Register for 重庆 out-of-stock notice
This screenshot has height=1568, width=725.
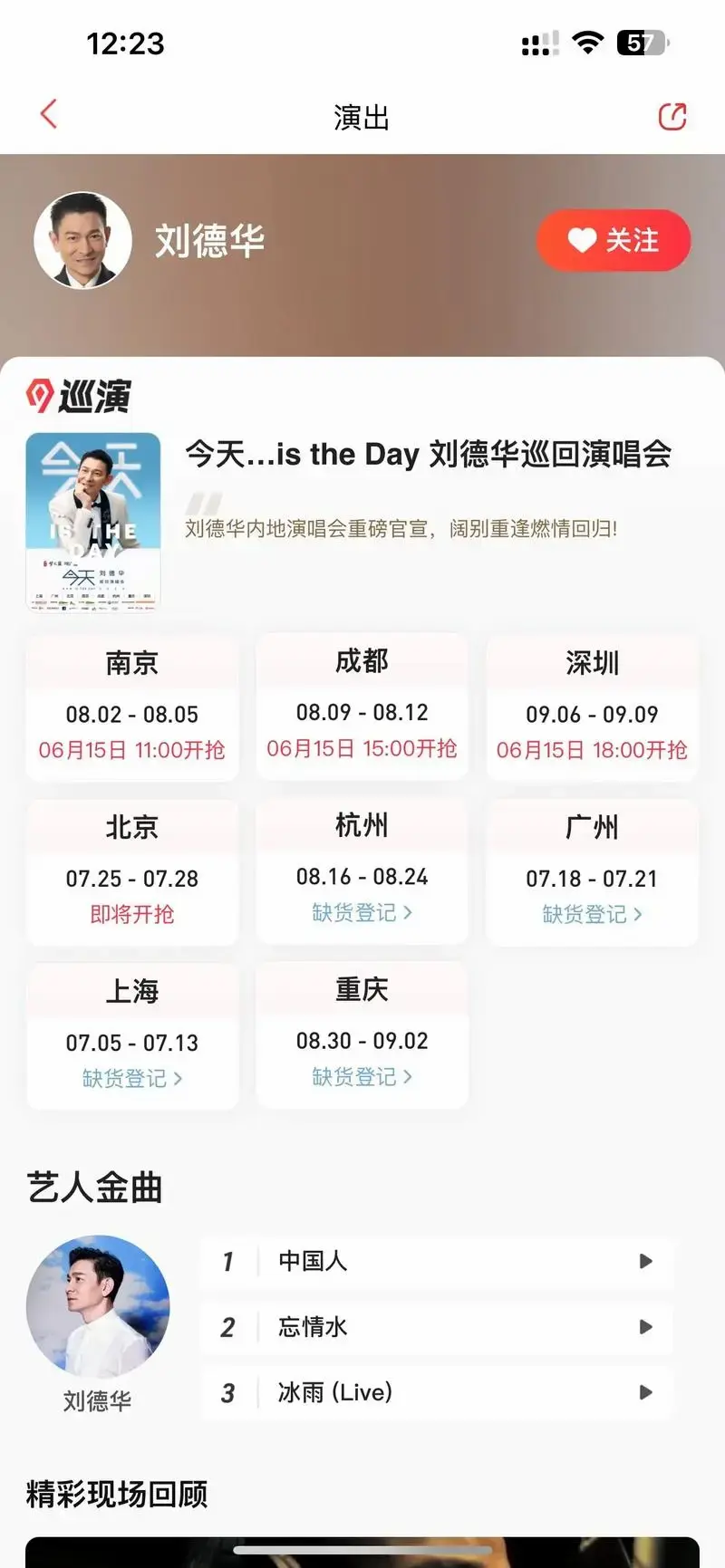362,1076
